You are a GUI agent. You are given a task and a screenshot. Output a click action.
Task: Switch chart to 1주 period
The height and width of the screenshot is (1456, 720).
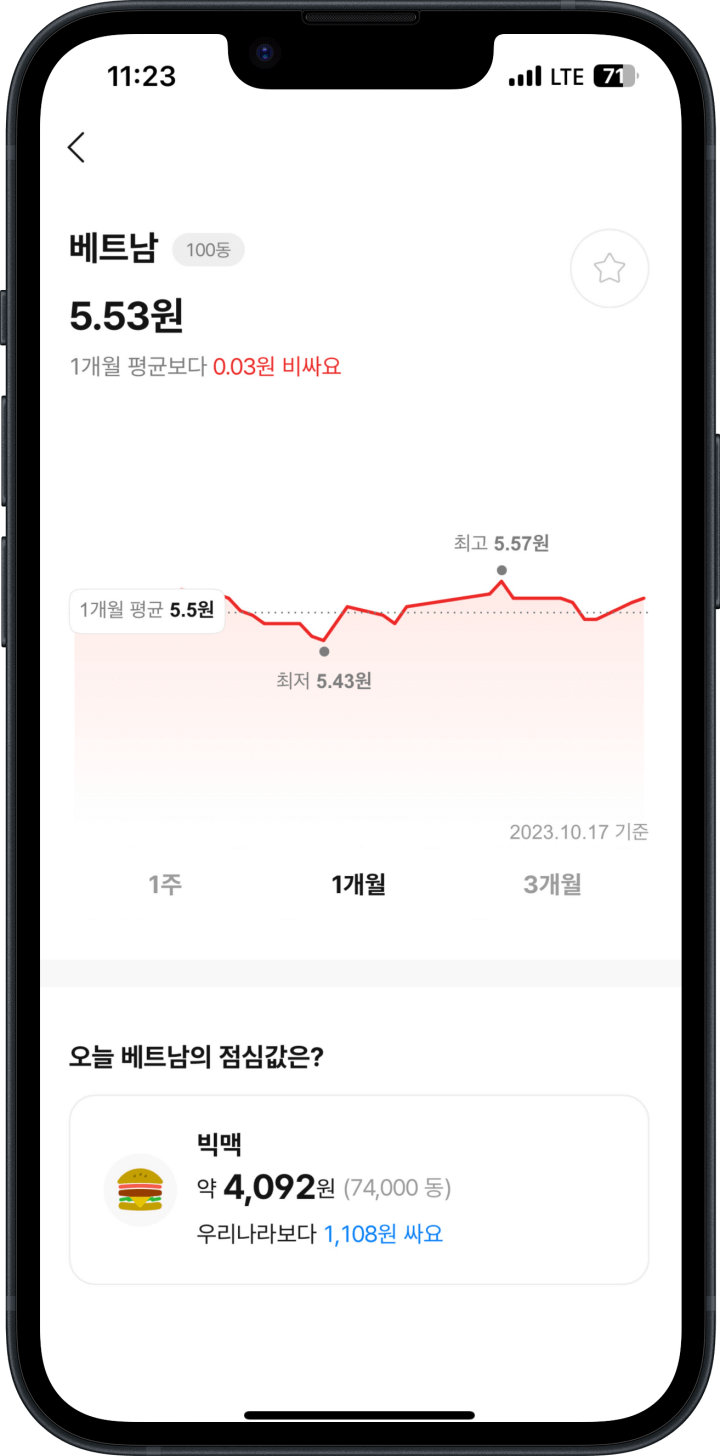coord(165,884)
